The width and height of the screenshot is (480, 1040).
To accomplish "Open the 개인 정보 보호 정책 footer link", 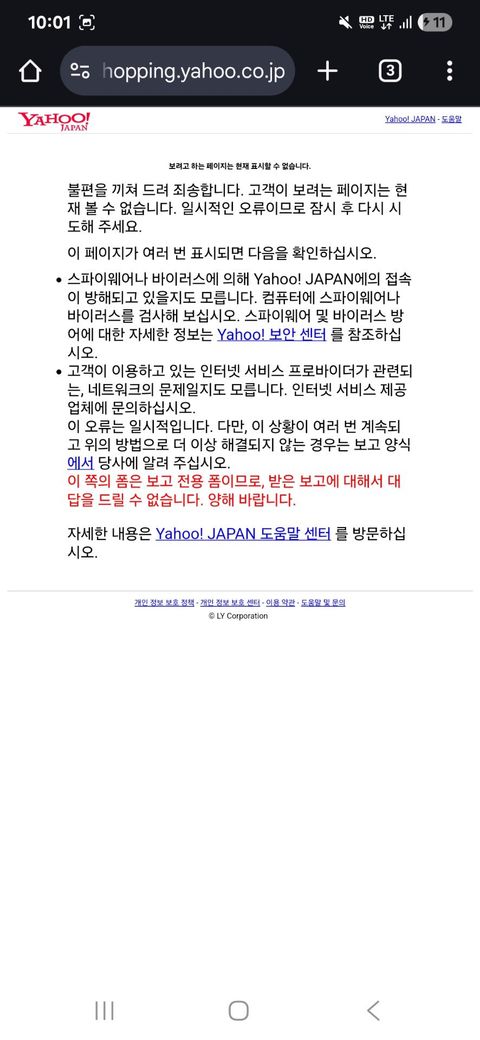I will click(x=164, y=603).
